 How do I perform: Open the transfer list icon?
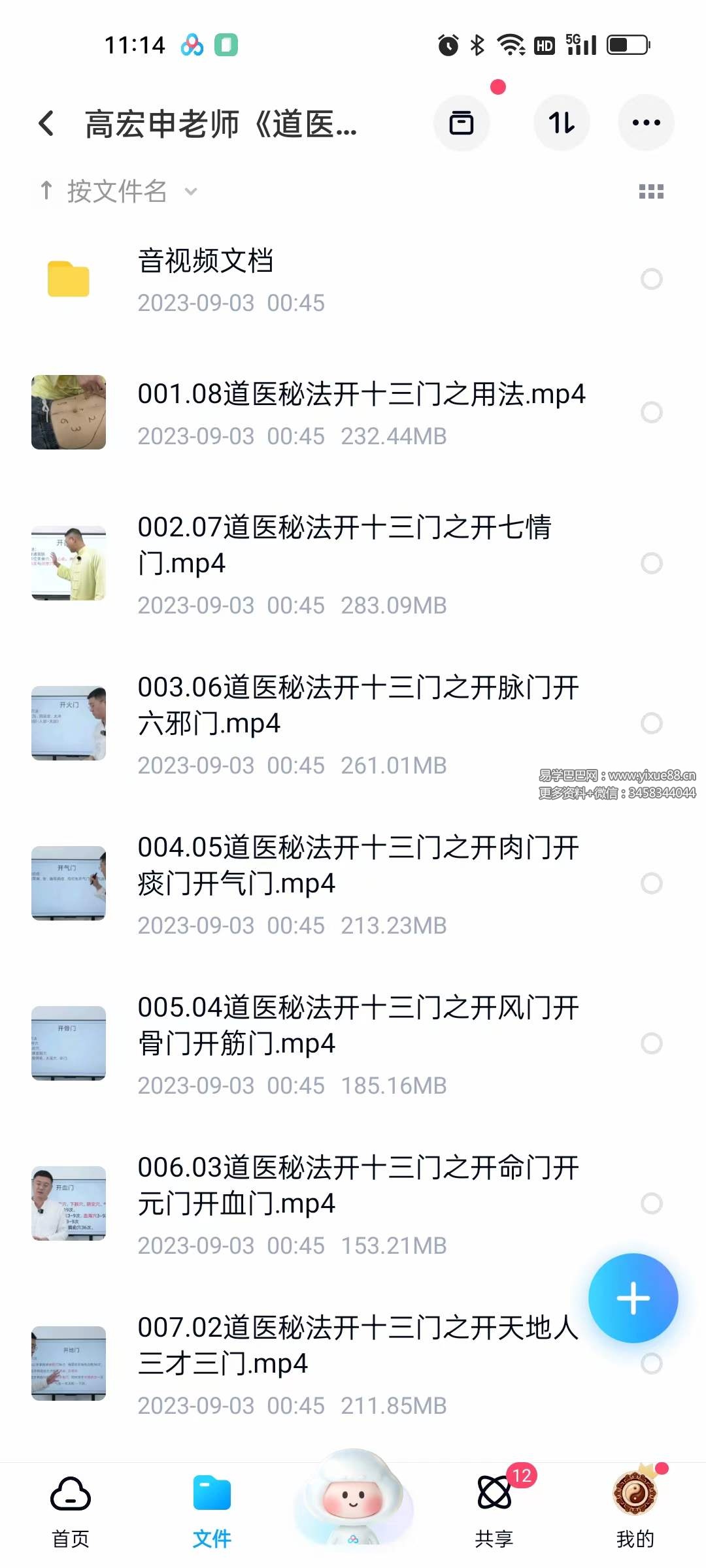[x=462, y=123]
